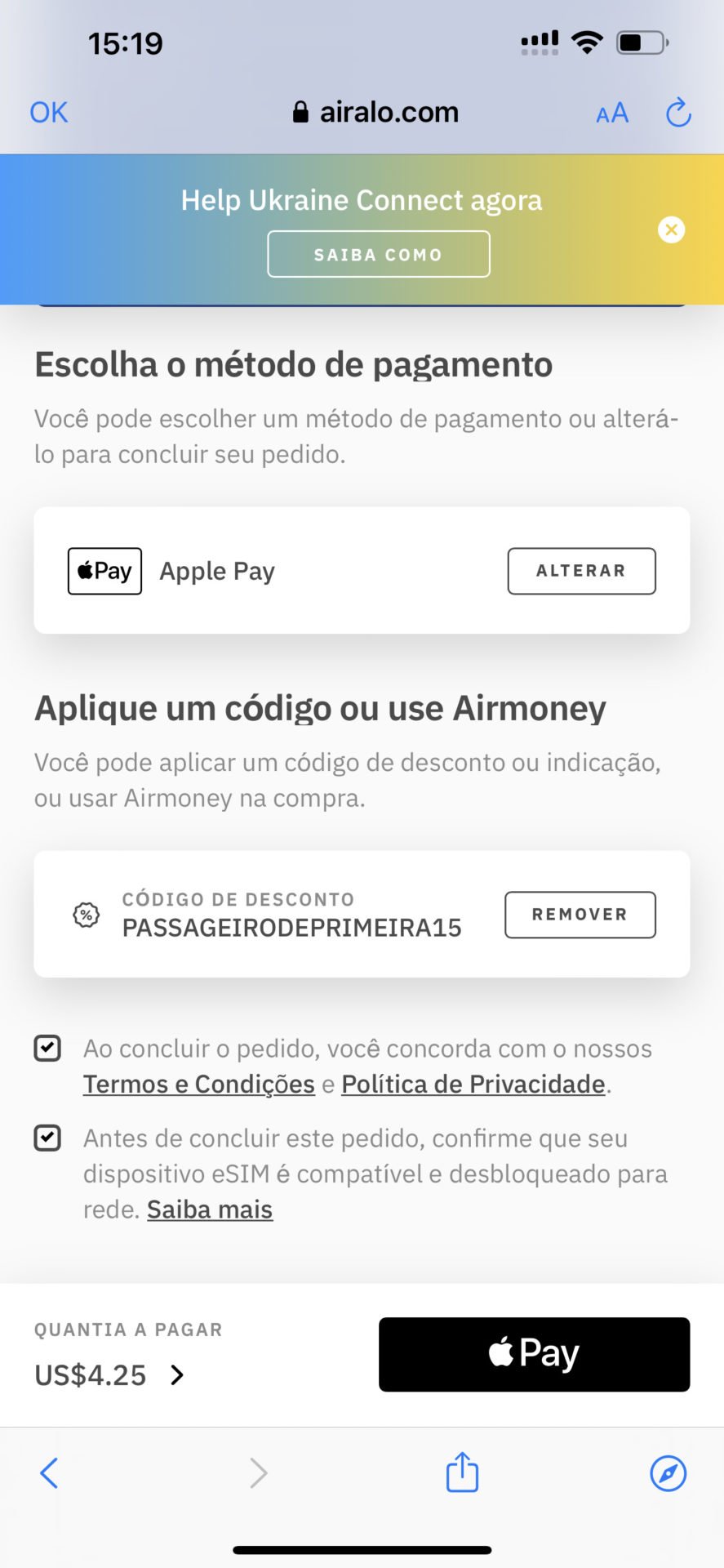
Task: Expand the US$4.25 amount details
Action: coord(110,1374)
